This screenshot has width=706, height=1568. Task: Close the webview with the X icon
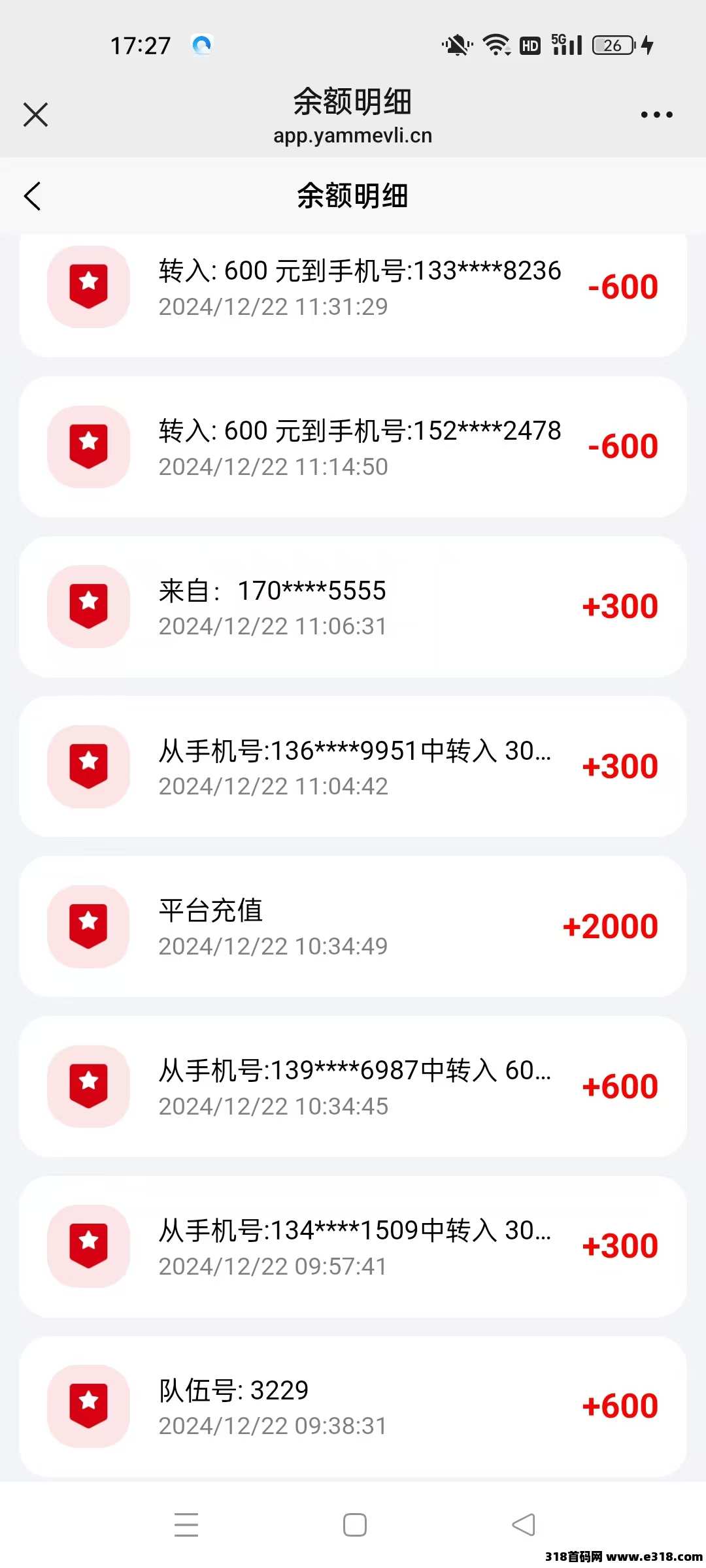35,114
